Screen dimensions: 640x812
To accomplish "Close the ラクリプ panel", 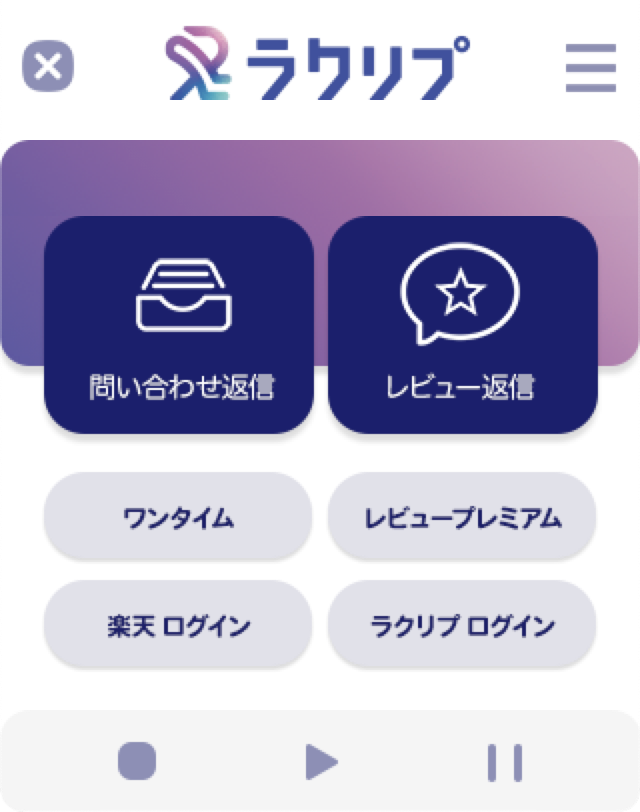I will 48,67.
